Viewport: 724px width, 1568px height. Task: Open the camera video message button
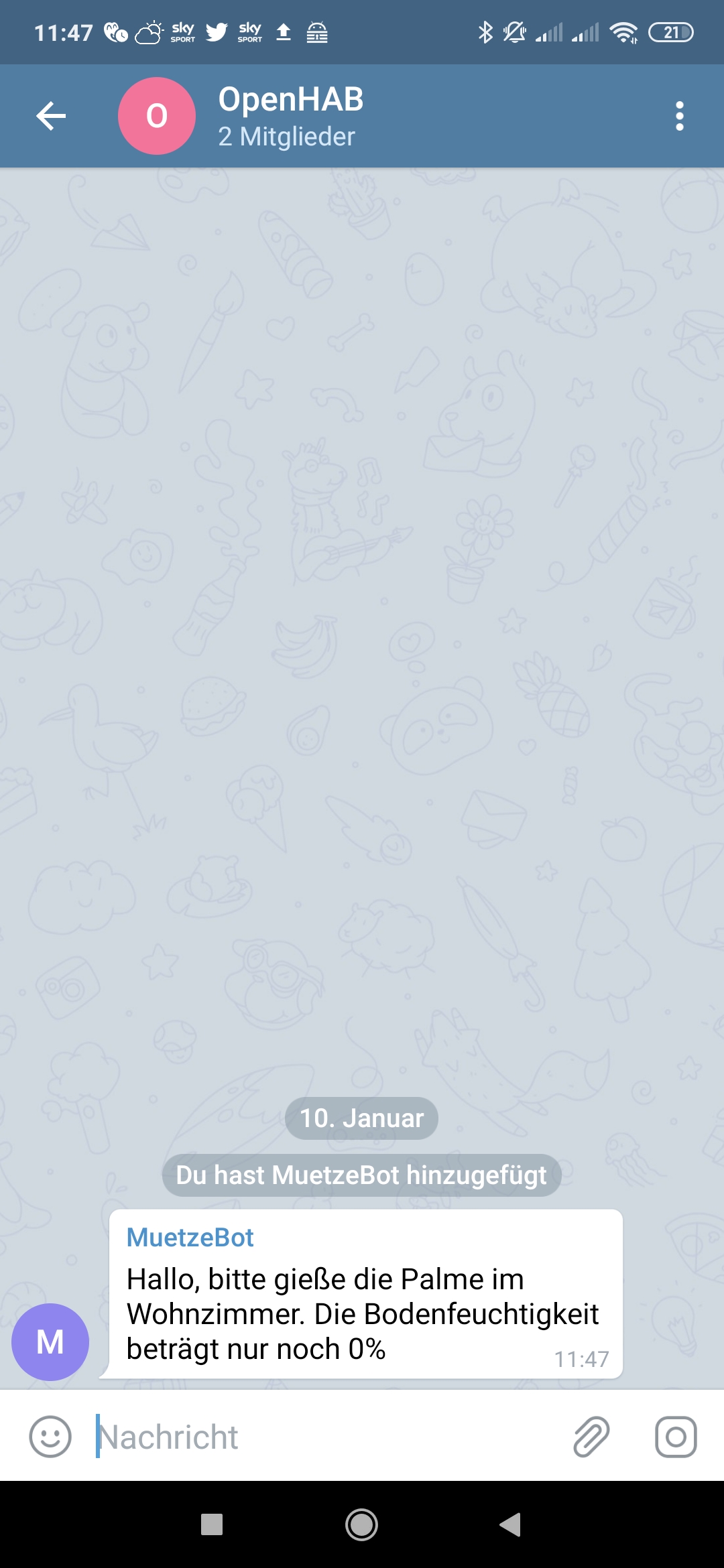[676, 1436]
